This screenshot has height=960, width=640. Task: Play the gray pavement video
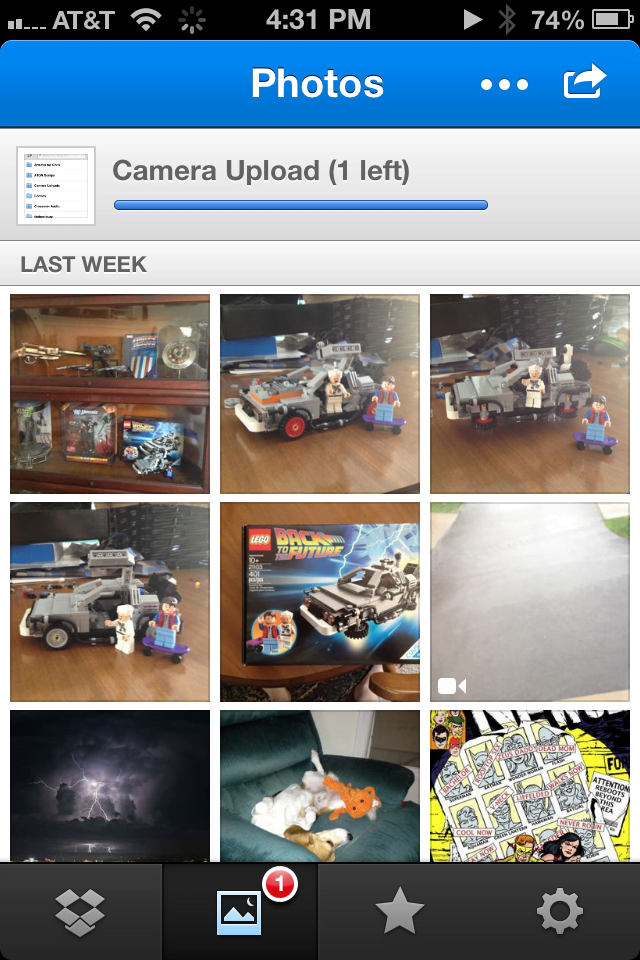click(x=530, y=602)
